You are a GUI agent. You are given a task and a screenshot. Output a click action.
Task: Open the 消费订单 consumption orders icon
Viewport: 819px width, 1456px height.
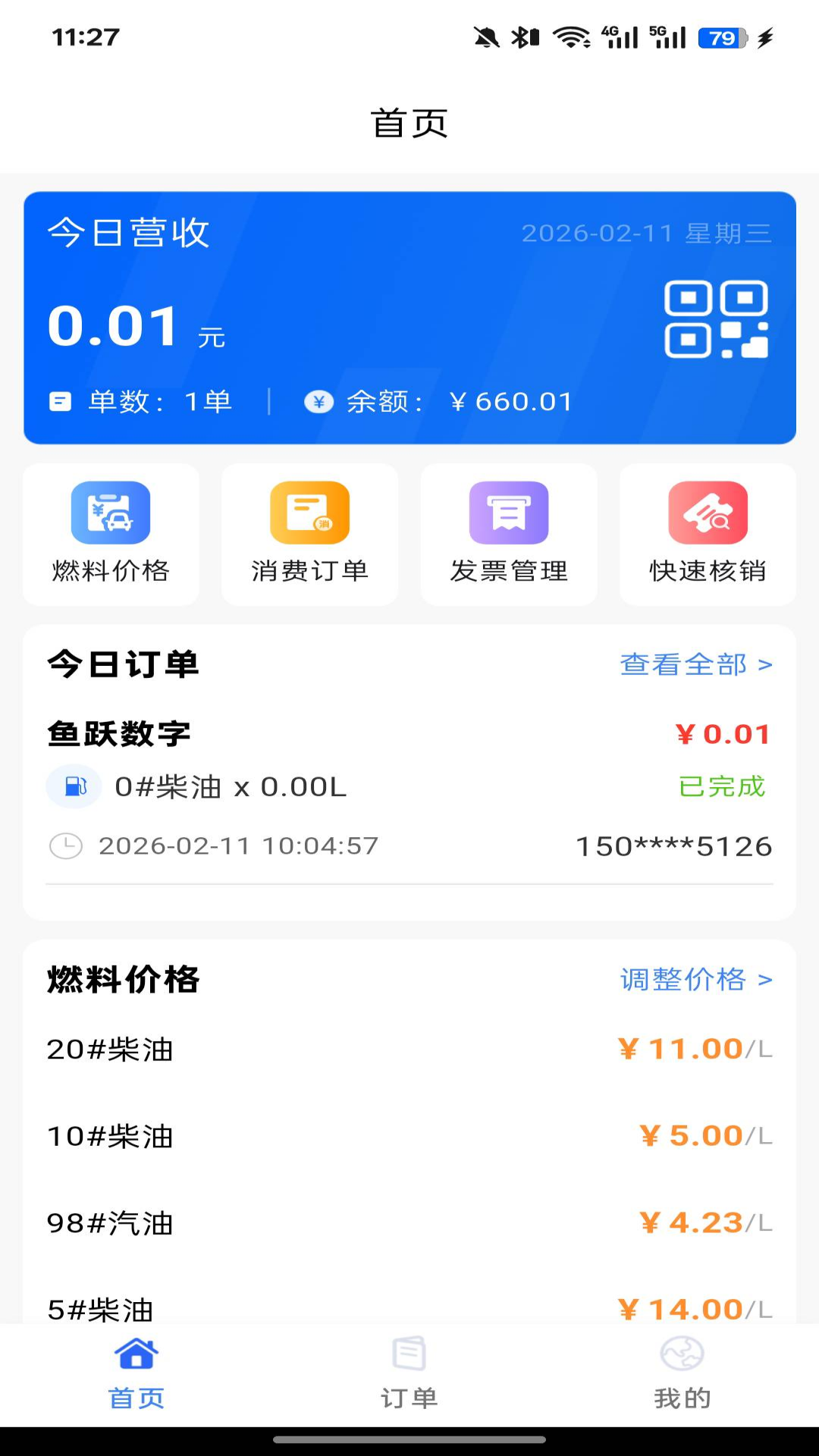tap(309, 513)
